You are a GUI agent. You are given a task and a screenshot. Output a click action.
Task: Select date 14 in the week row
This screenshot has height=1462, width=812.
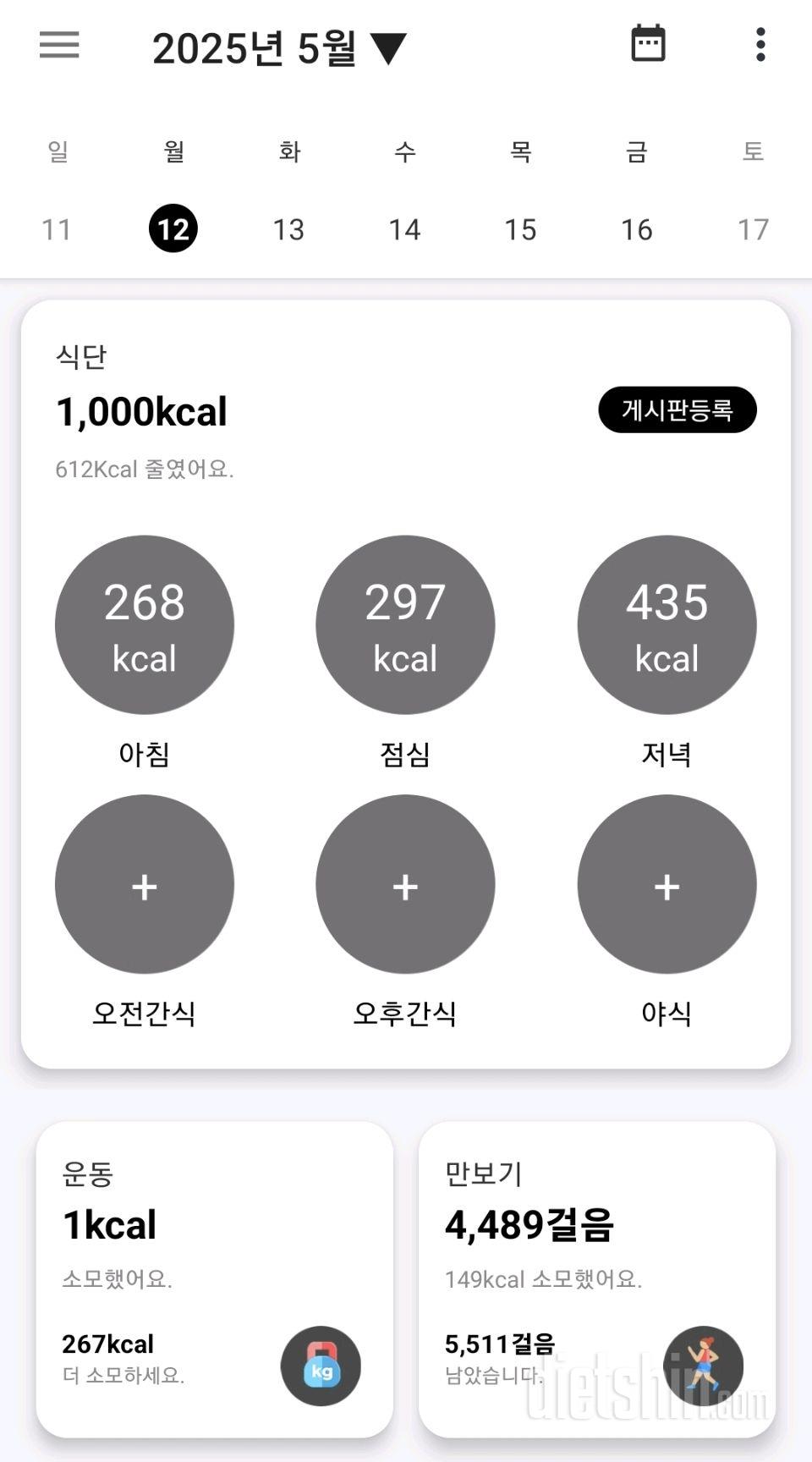pos(404,229)
